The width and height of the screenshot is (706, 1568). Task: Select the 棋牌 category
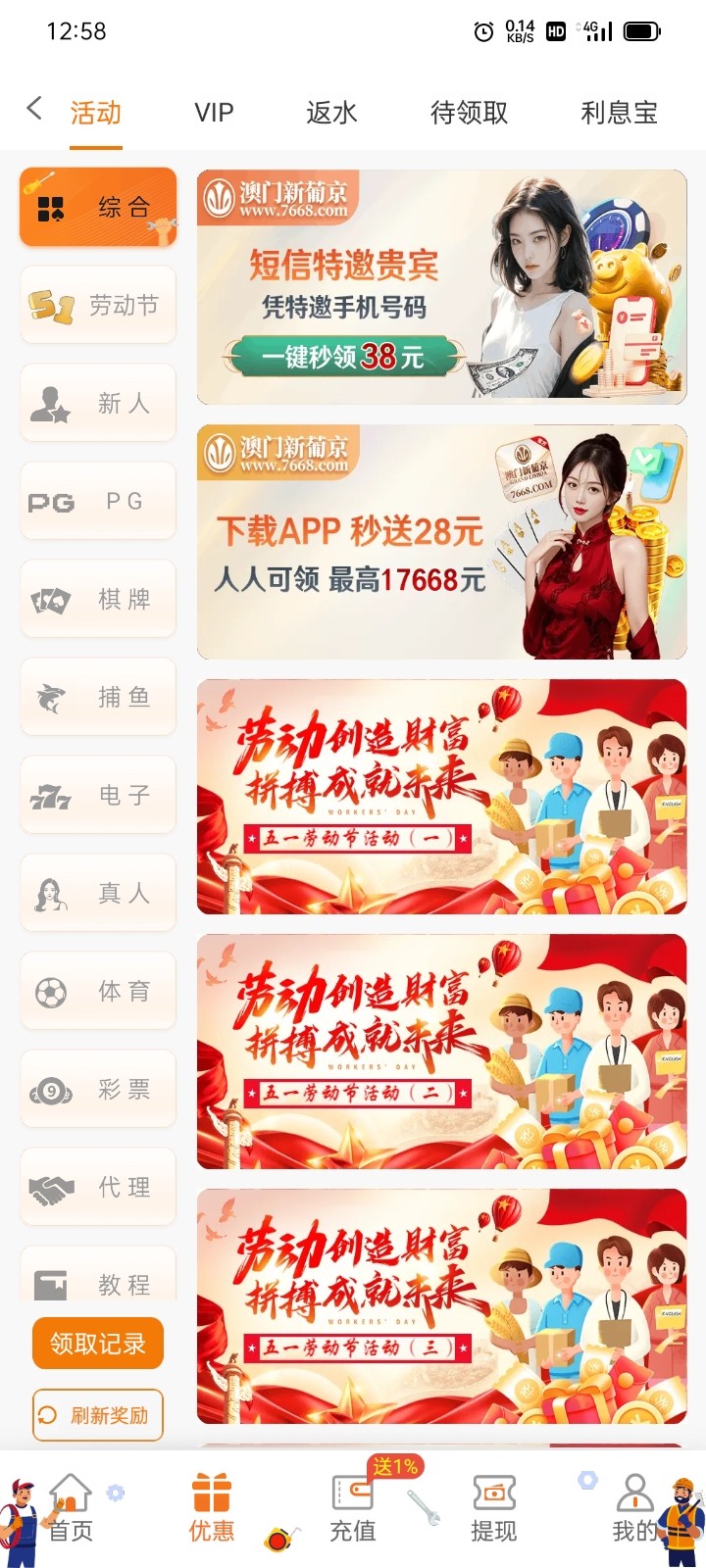click(98, 599)
